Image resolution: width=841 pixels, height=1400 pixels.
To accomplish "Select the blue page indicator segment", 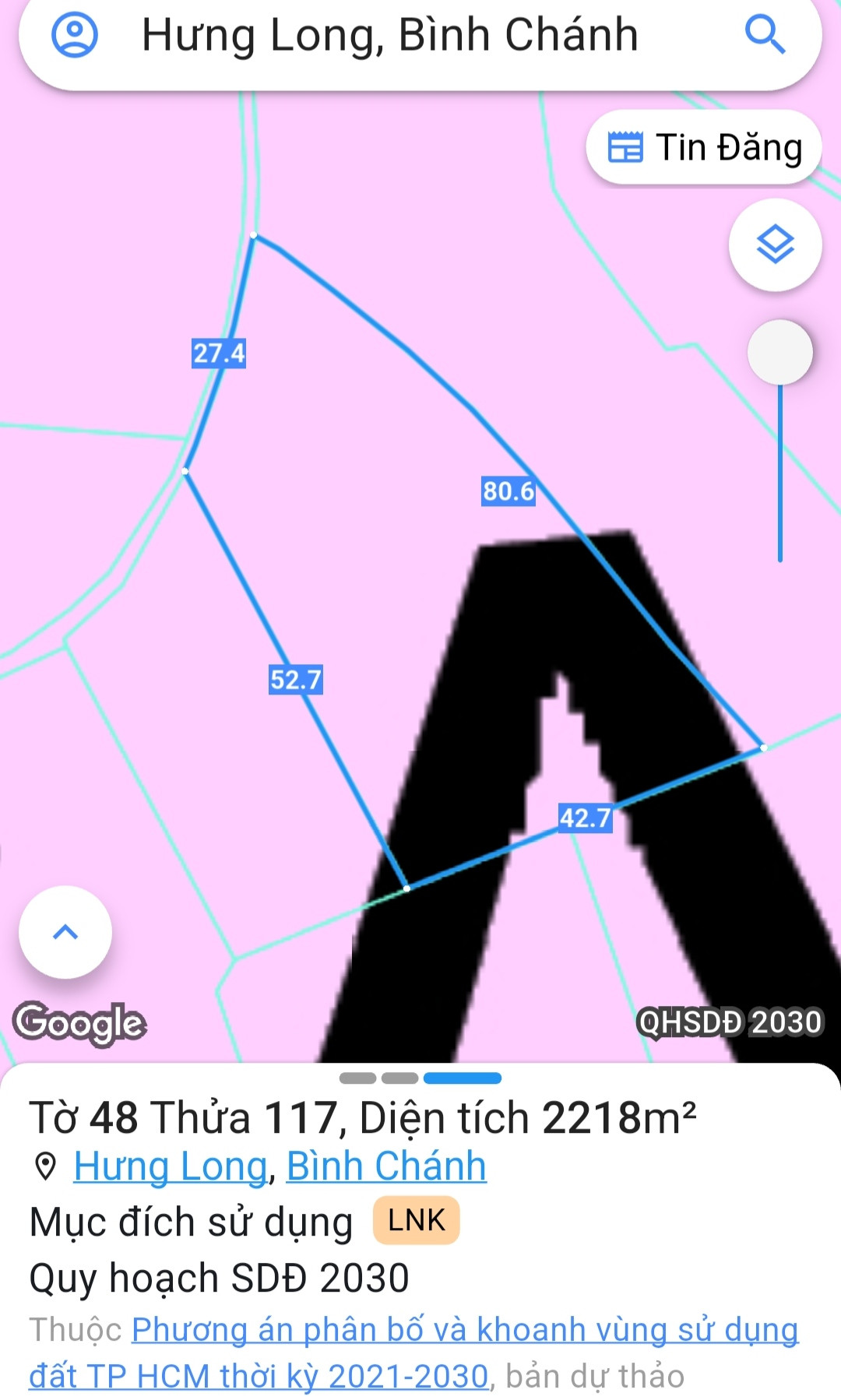I will coord(463,1078).
